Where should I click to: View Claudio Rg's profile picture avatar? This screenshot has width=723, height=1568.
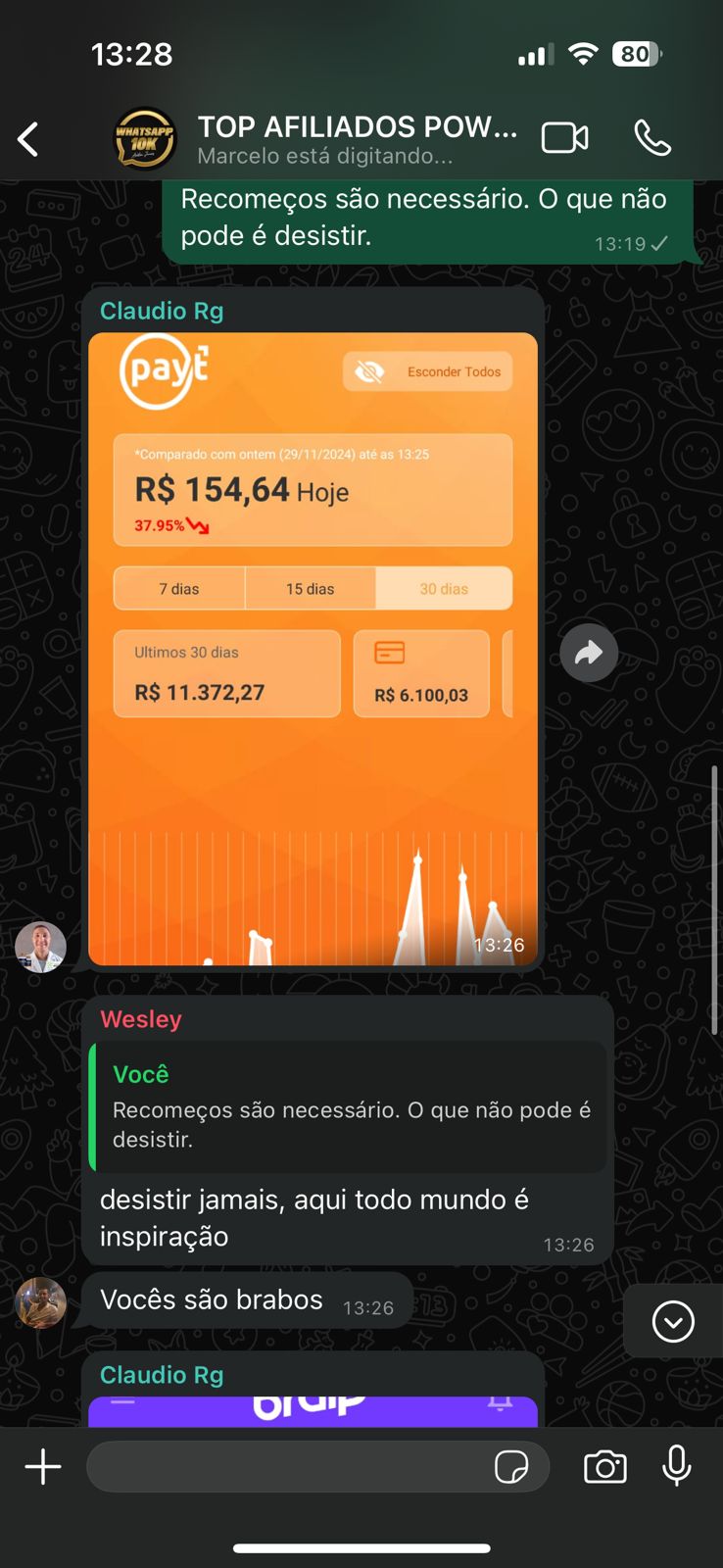tap(40, 947)
